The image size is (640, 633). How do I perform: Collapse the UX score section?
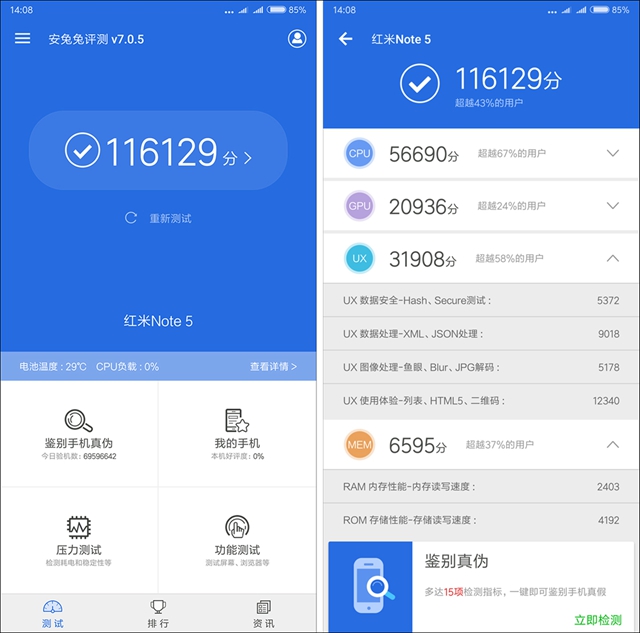click(x=613, y=259)
